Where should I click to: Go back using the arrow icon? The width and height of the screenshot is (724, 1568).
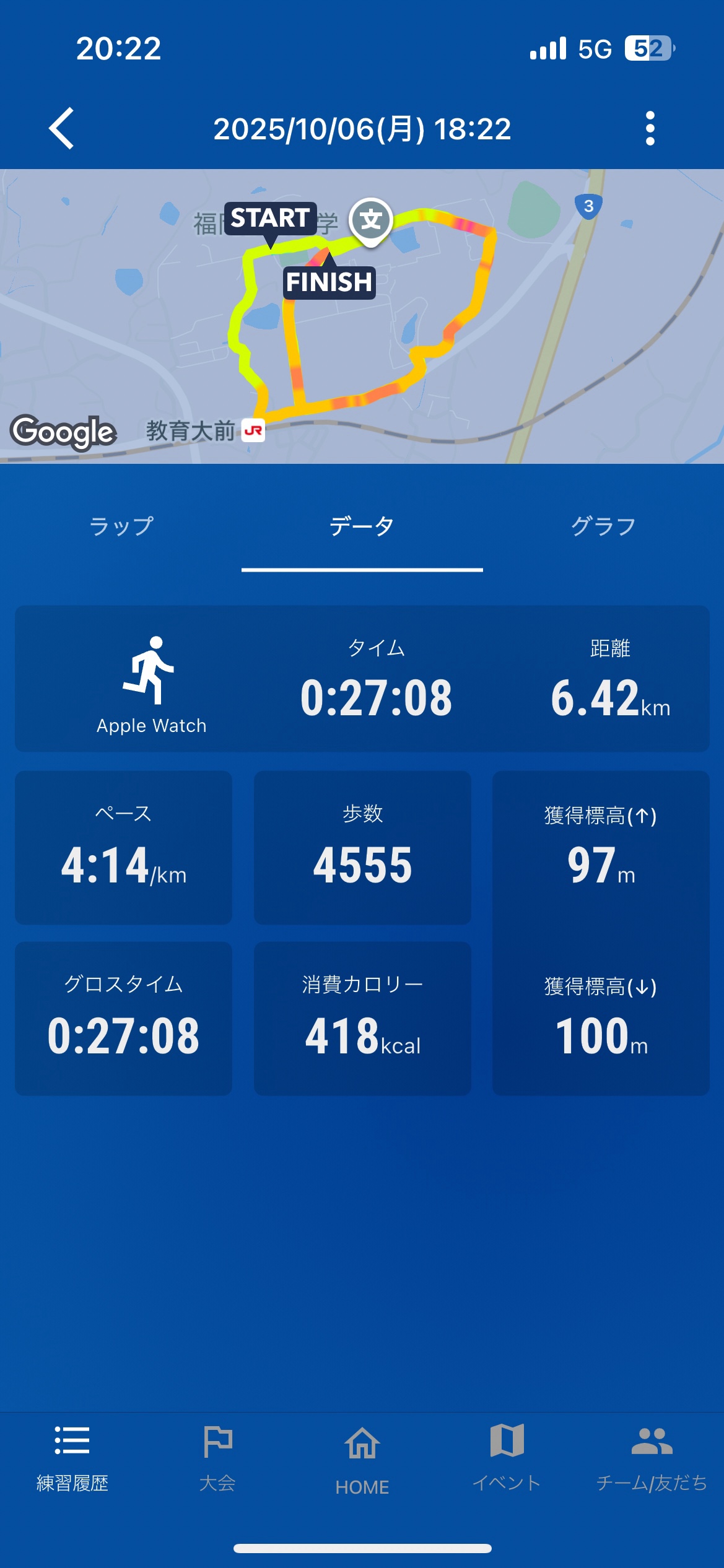[x=61, y=129]
